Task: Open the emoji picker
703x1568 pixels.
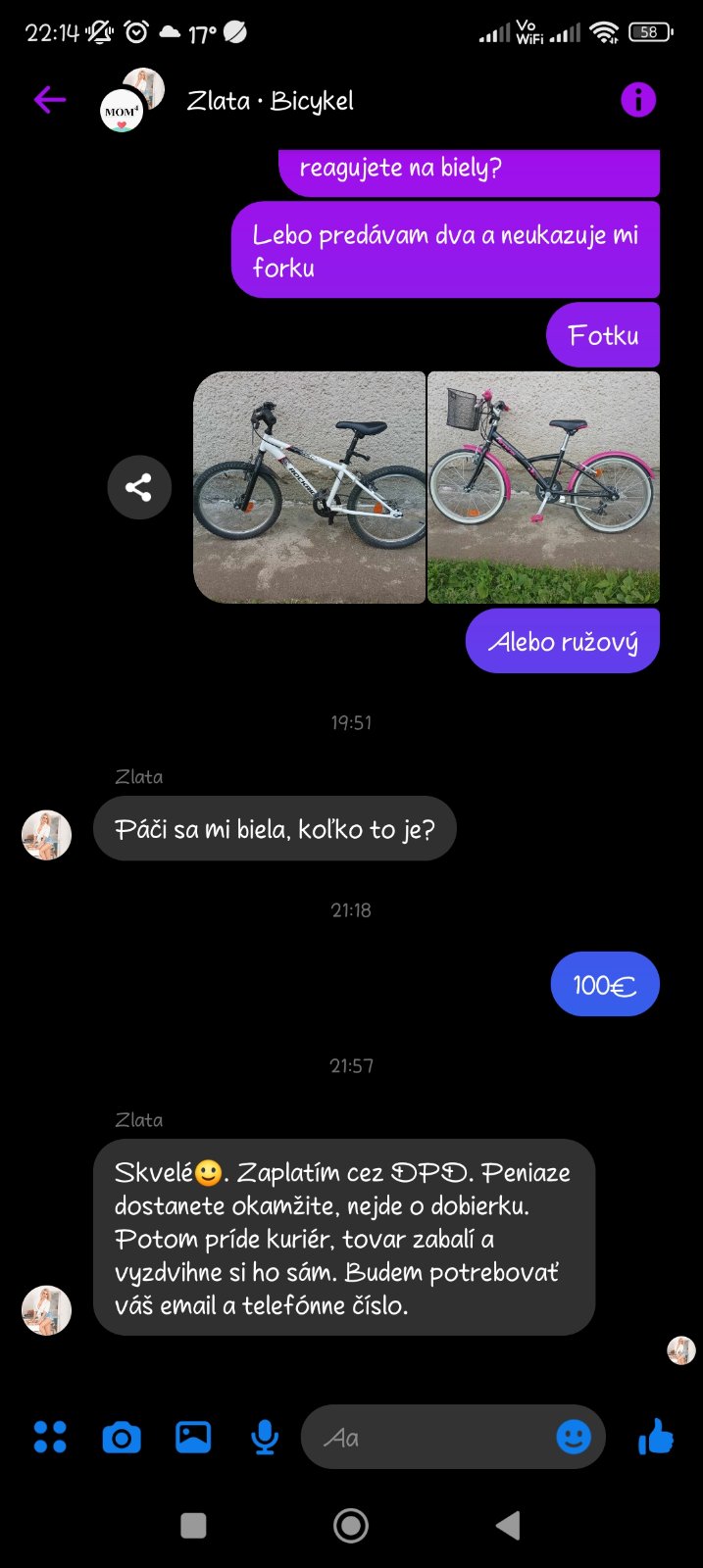Action: pyautogui.click(x=574, y=1438)
